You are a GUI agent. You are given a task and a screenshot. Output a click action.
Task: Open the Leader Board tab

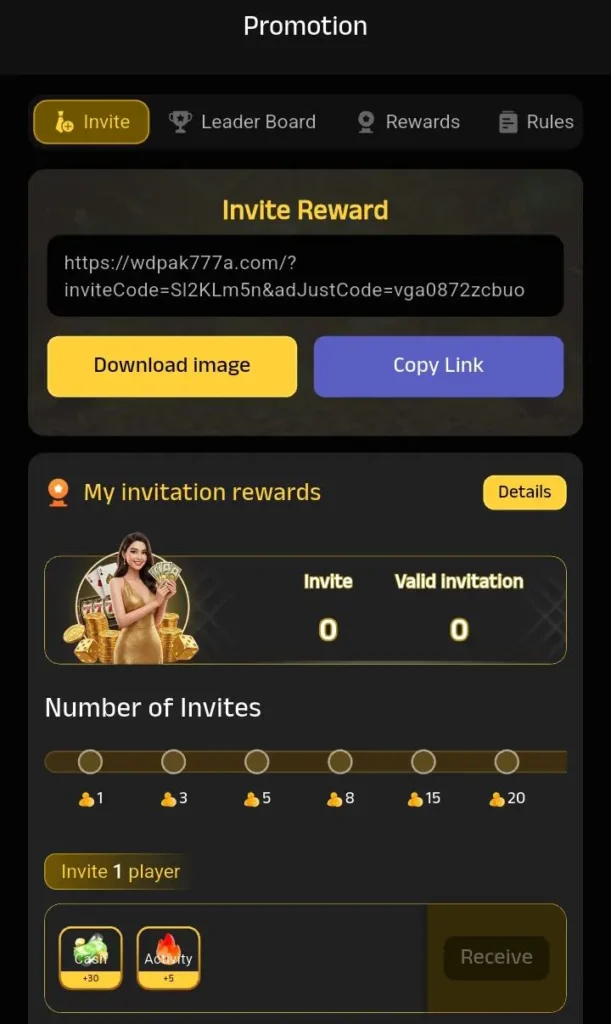click(242, 122)
